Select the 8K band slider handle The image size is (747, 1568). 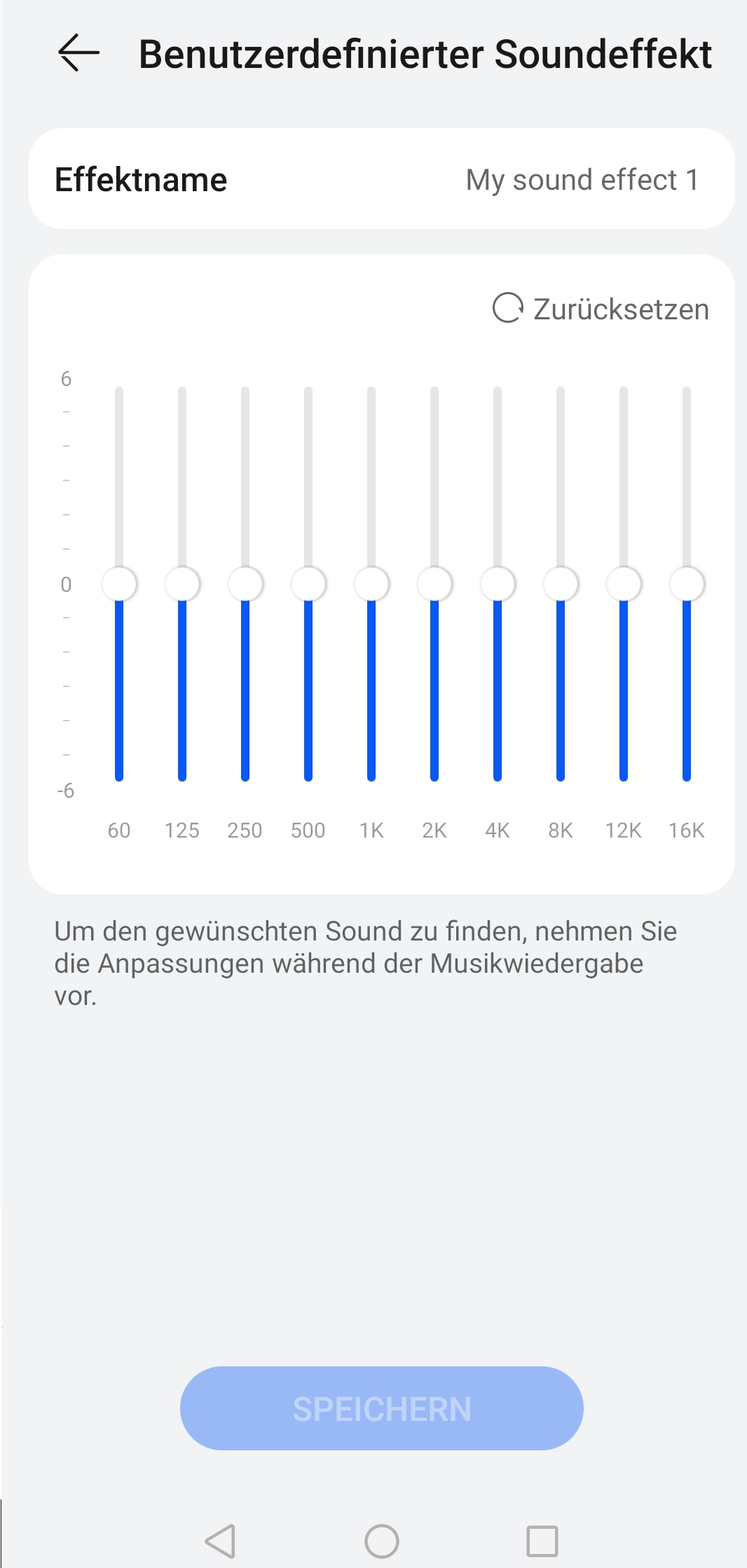tap(561, 584)
